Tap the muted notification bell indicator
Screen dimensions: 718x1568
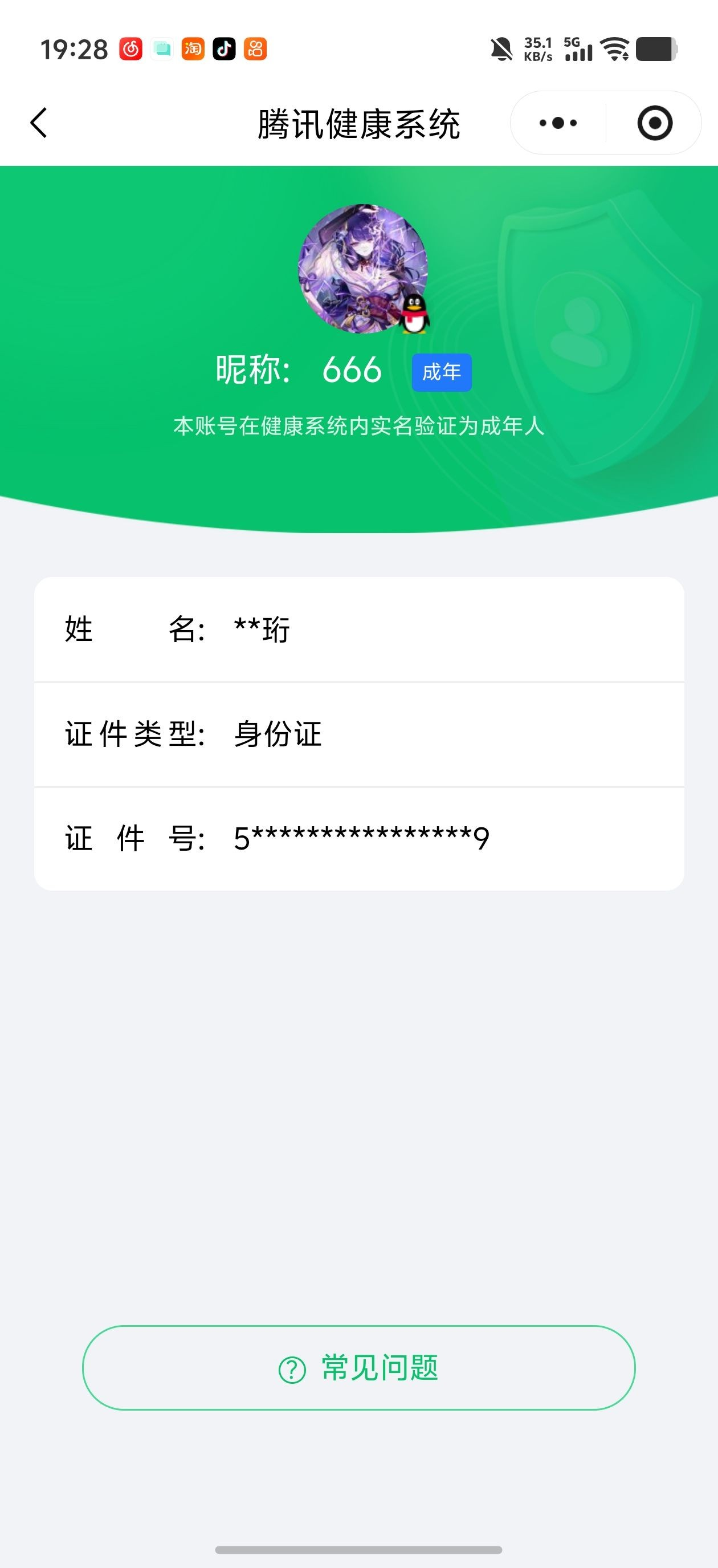[500, 50]
